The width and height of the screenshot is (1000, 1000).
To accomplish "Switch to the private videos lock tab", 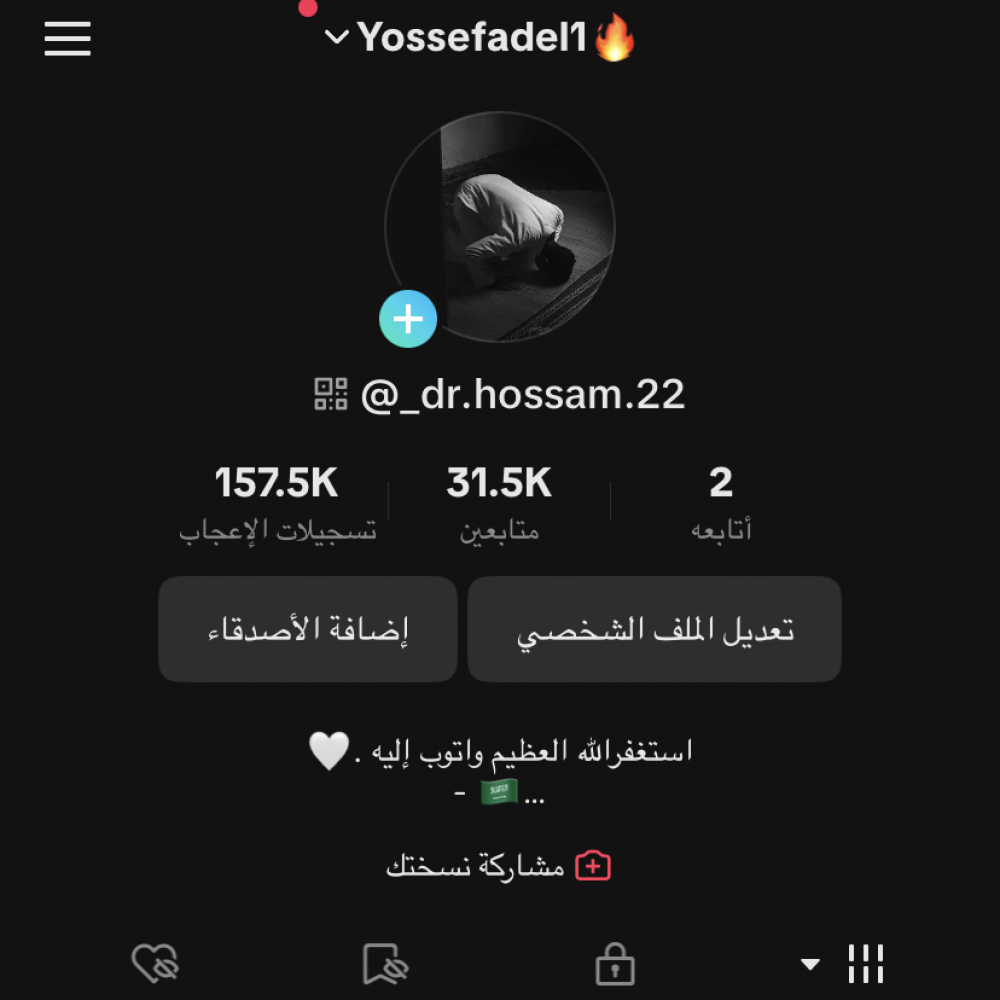I will pyautogui.click(x=615, y=965).
